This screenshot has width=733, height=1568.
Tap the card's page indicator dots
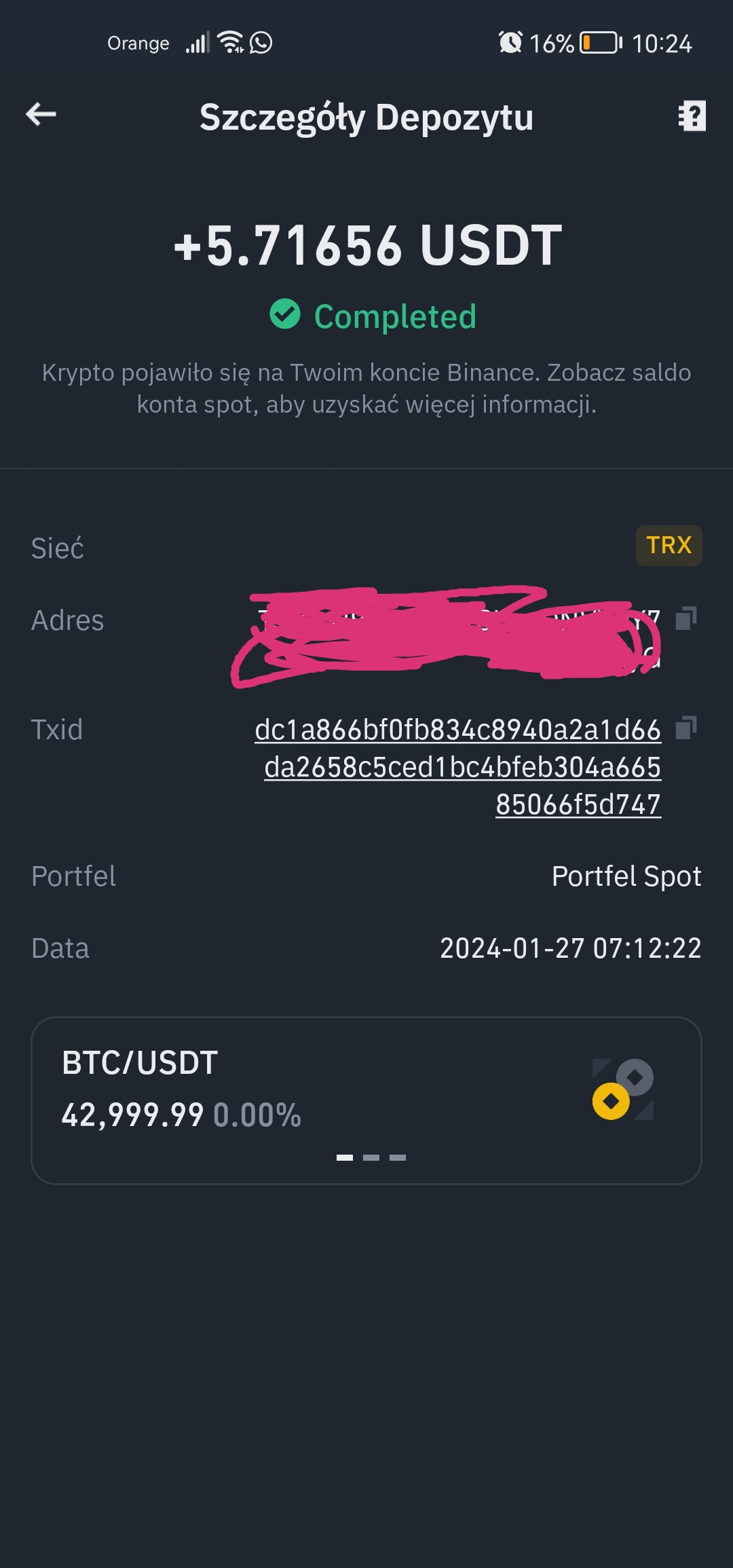pos(371,1157)
